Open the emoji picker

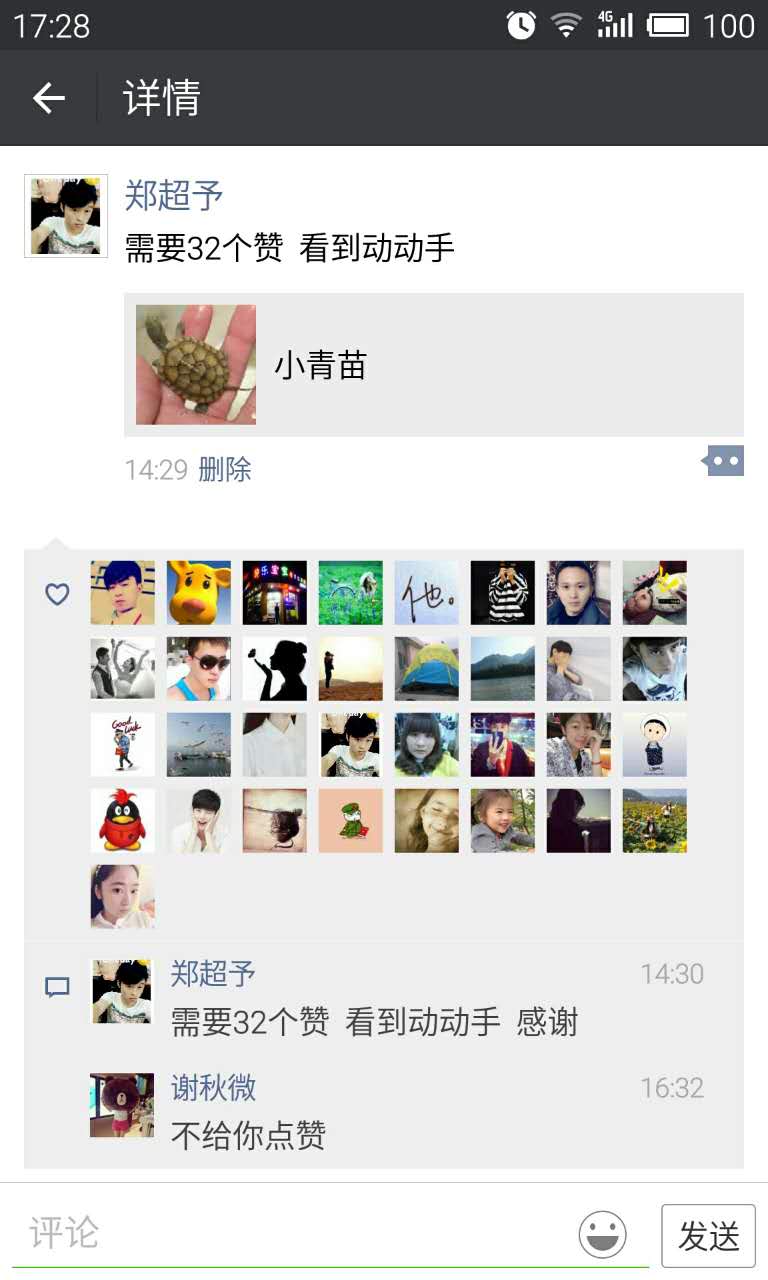pos(602,1234)
